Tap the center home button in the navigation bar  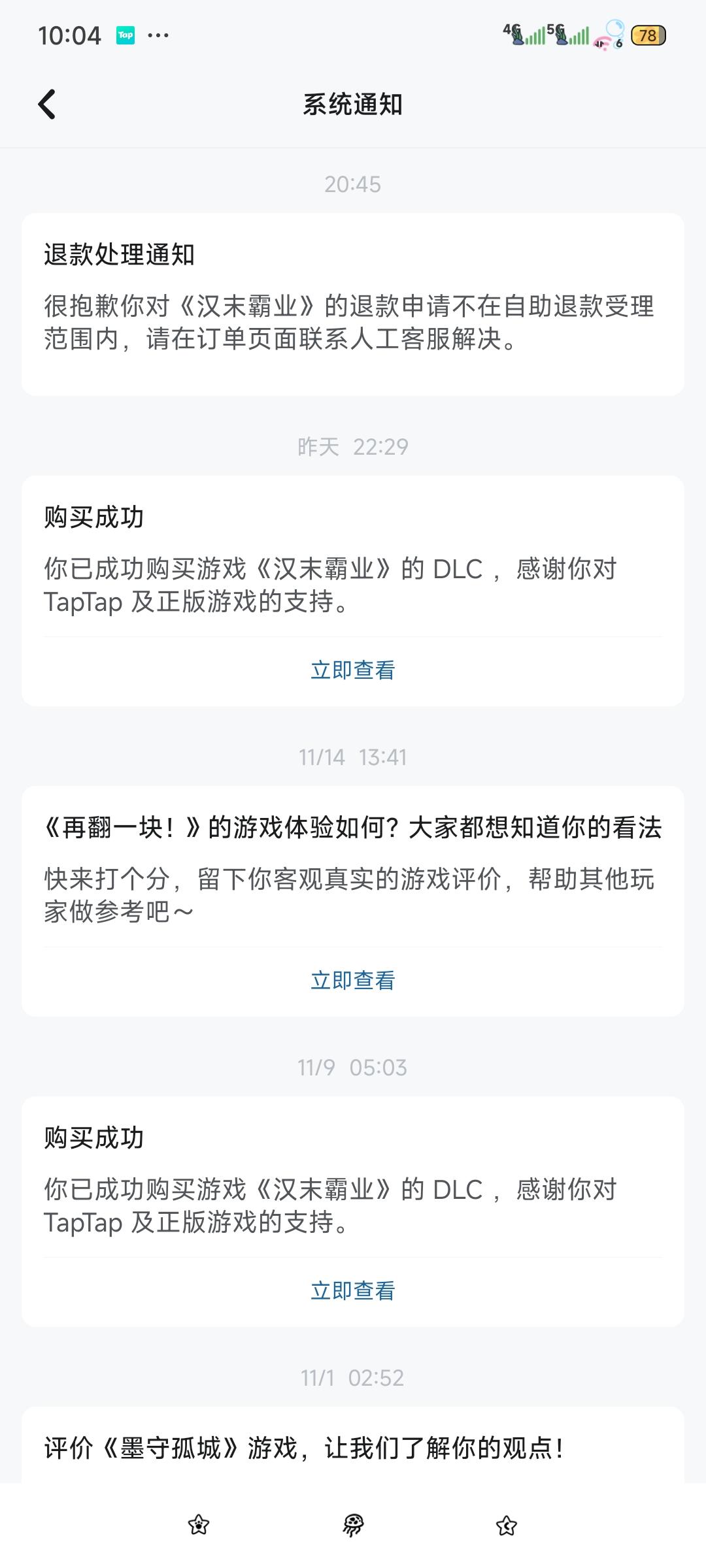(x=353, y=1526)
